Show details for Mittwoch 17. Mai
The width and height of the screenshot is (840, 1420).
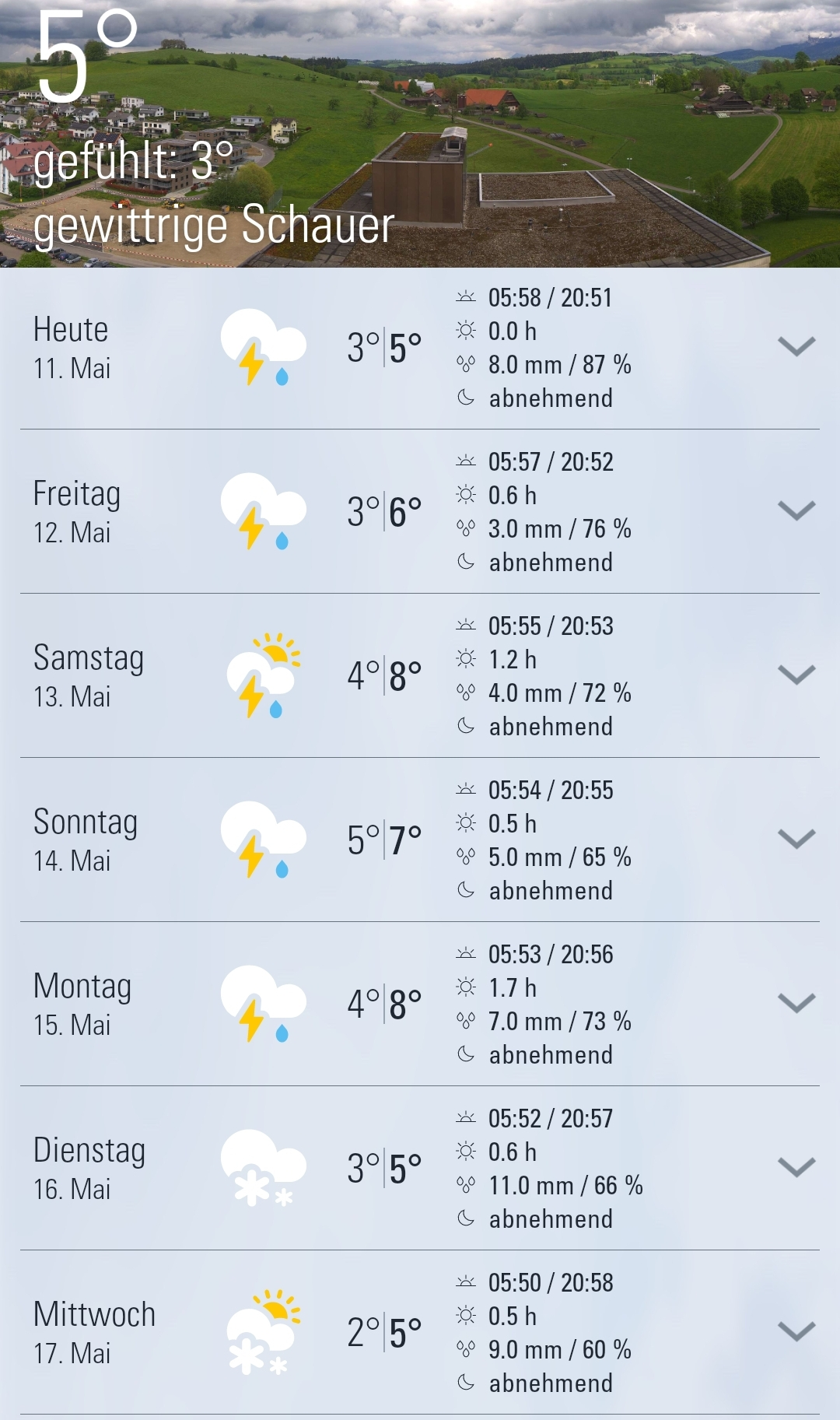point(796,1331)
